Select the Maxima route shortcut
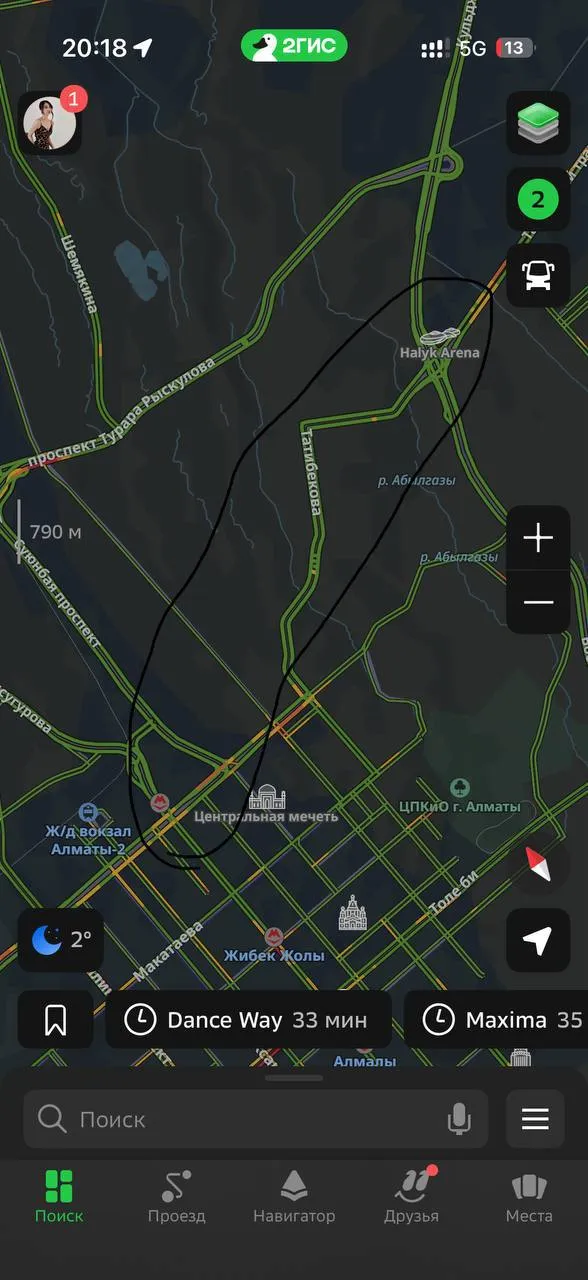Viewport: 588px width, 1280px height. pos(496,1020)
